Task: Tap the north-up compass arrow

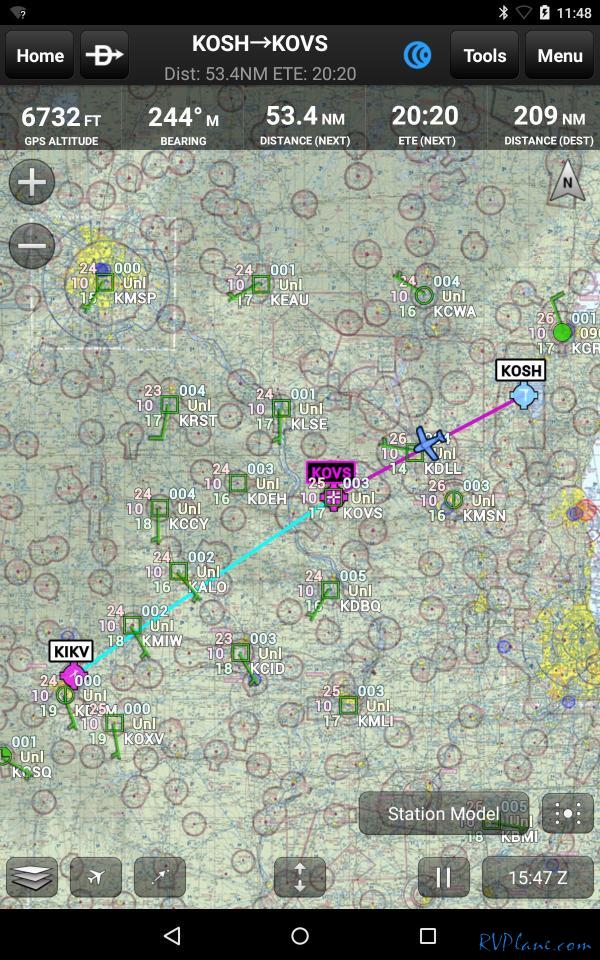Action: 567,183
